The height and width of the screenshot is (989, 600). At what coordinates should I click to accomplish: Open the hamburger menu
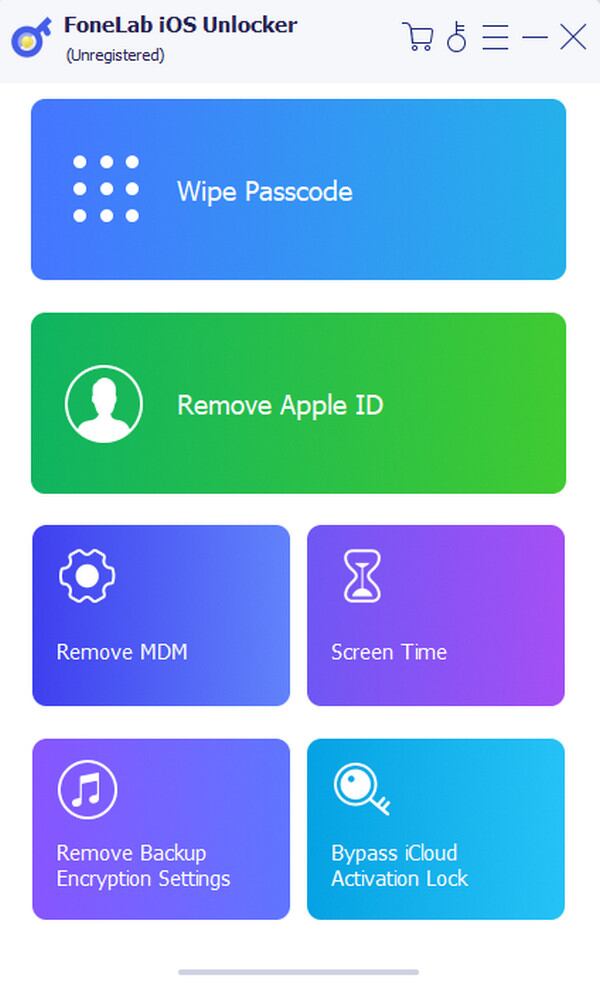[495, 37]
